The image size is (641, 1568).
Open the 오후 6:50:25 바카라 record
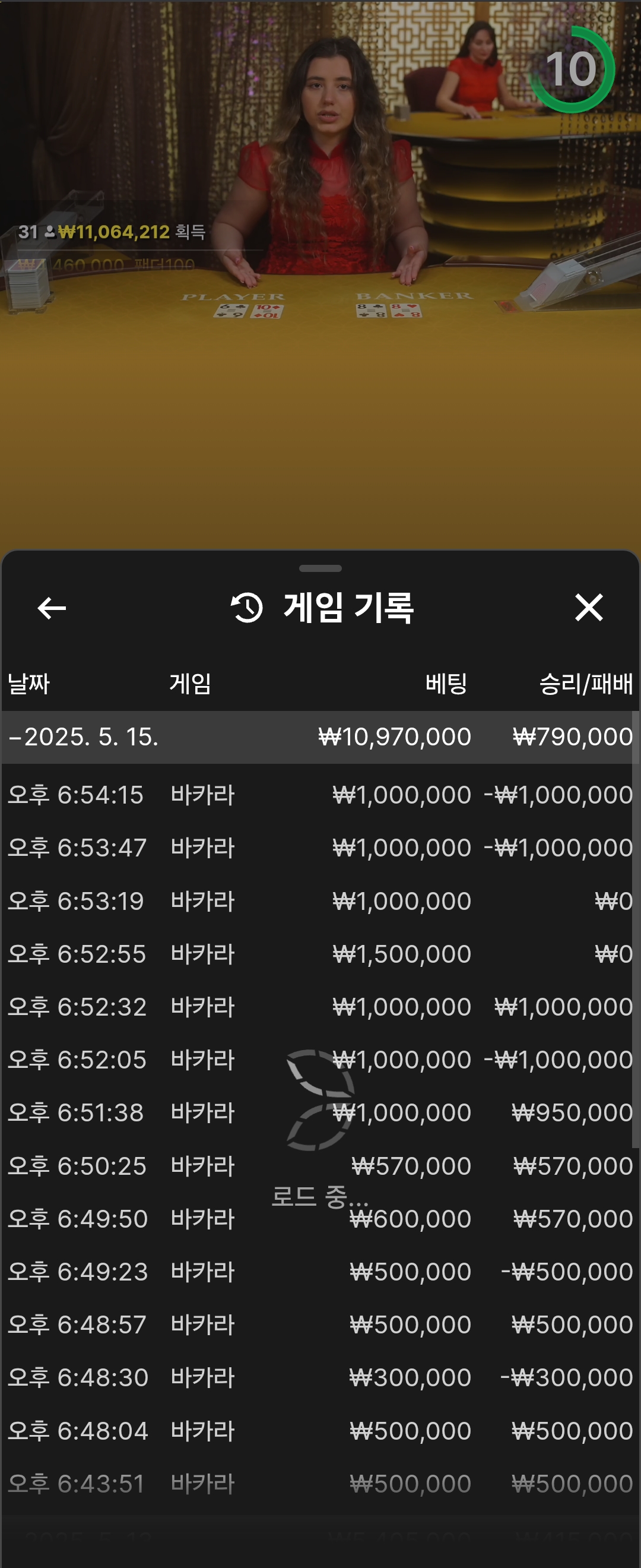click(319, 1166)
